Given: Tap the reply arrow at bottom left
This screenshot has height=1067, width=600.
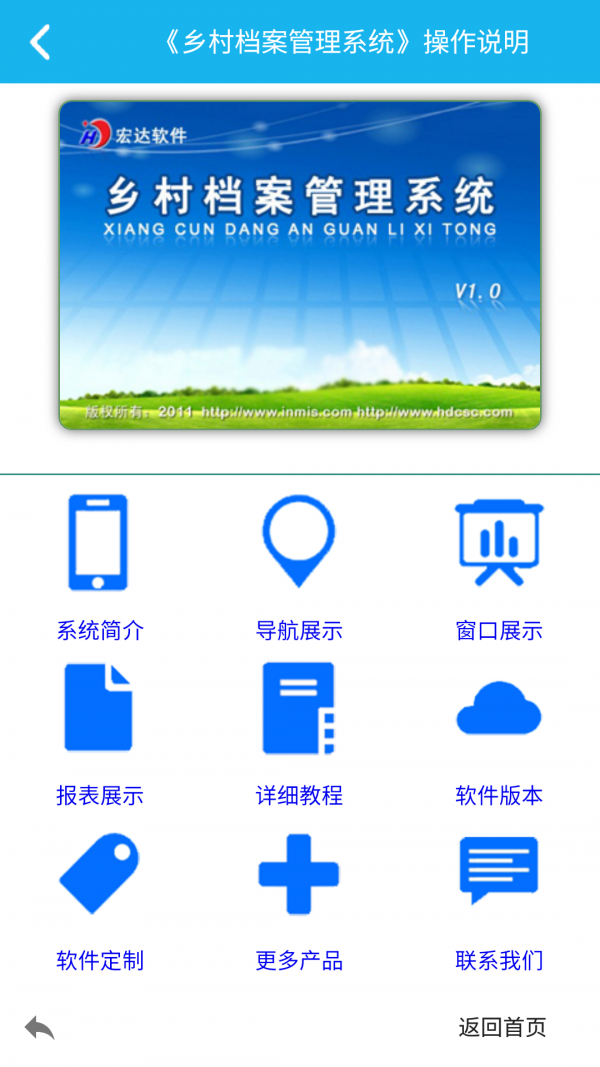Looking at the screenshot, I should [x=40, y=1027].
